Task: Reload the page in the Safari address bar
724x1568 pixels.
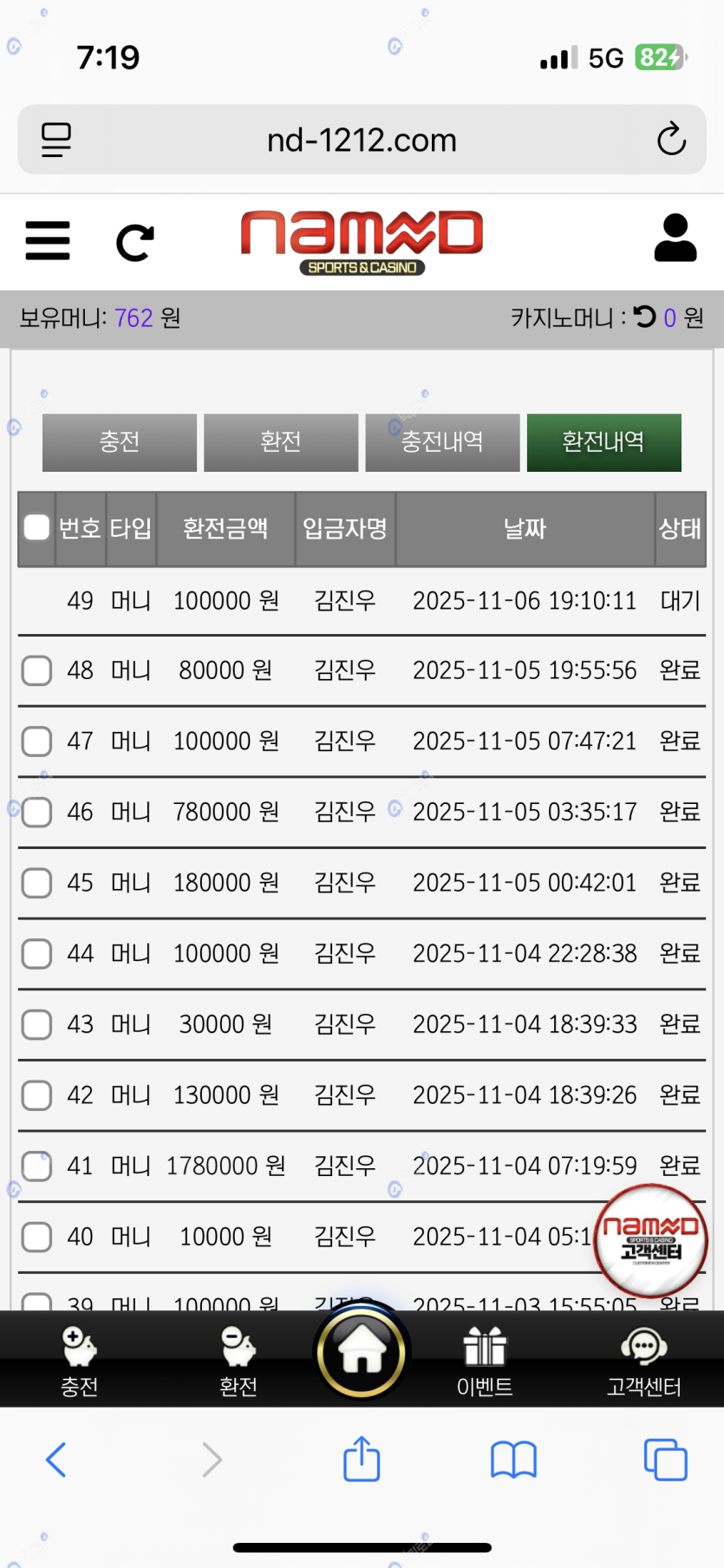Action: 671,140
